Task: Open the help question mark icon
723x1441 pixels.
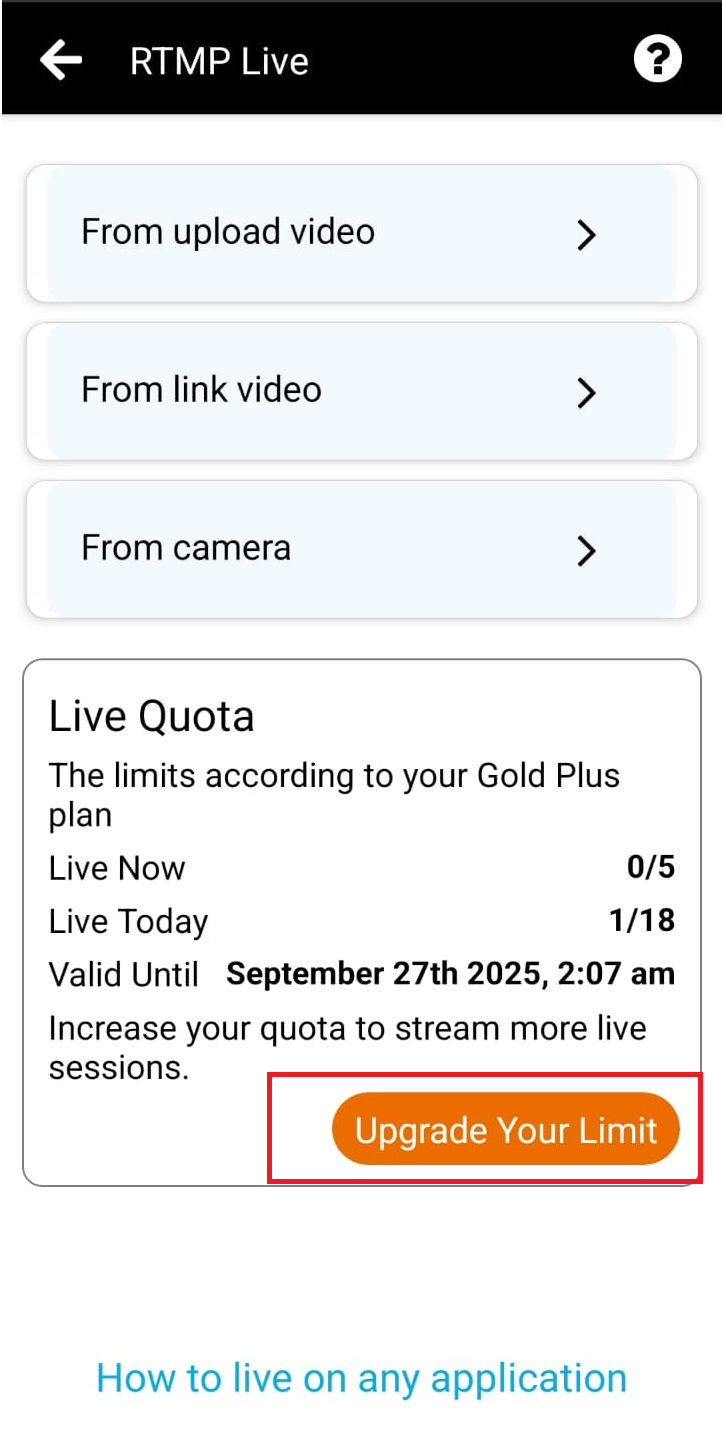Action: (x=658, y=59)
